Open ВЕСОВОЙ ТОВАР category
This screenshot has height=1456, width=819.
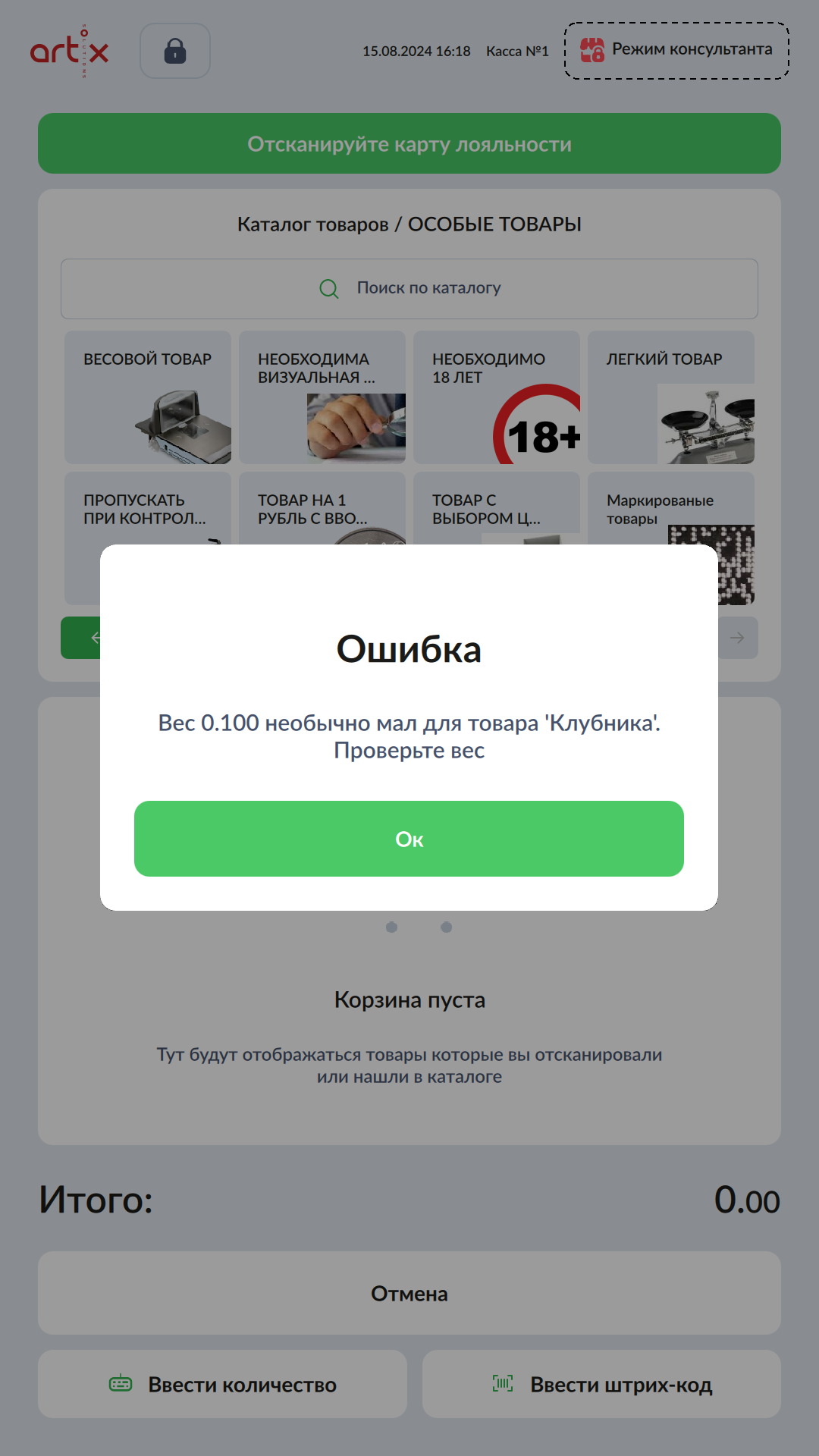pyautogui.click(x=148, y=397)
